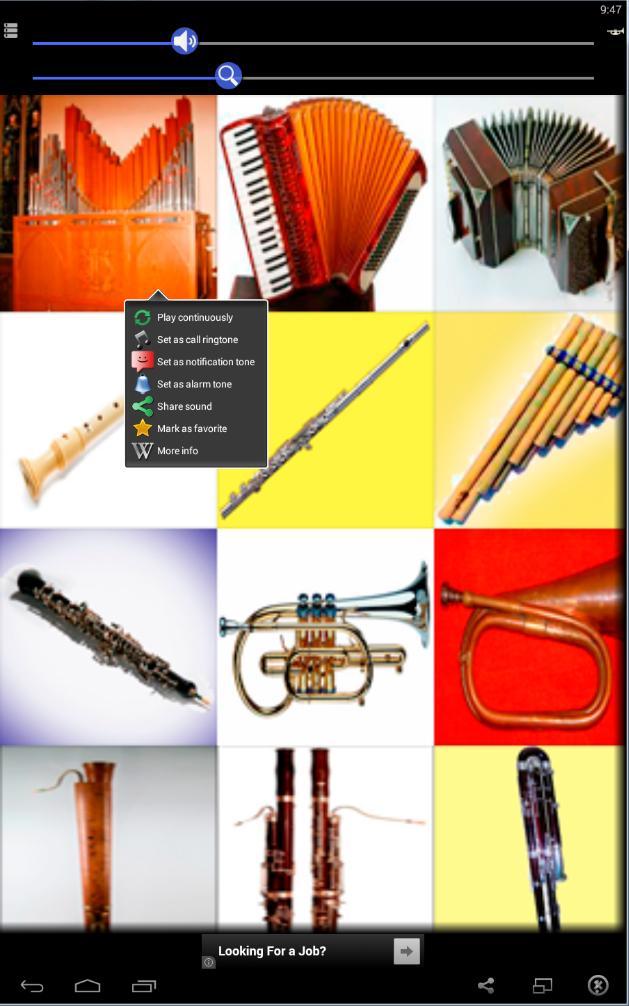The image size is (629, 1006).
Task: Open the list menu icon at top left
Action: (10, 30)
